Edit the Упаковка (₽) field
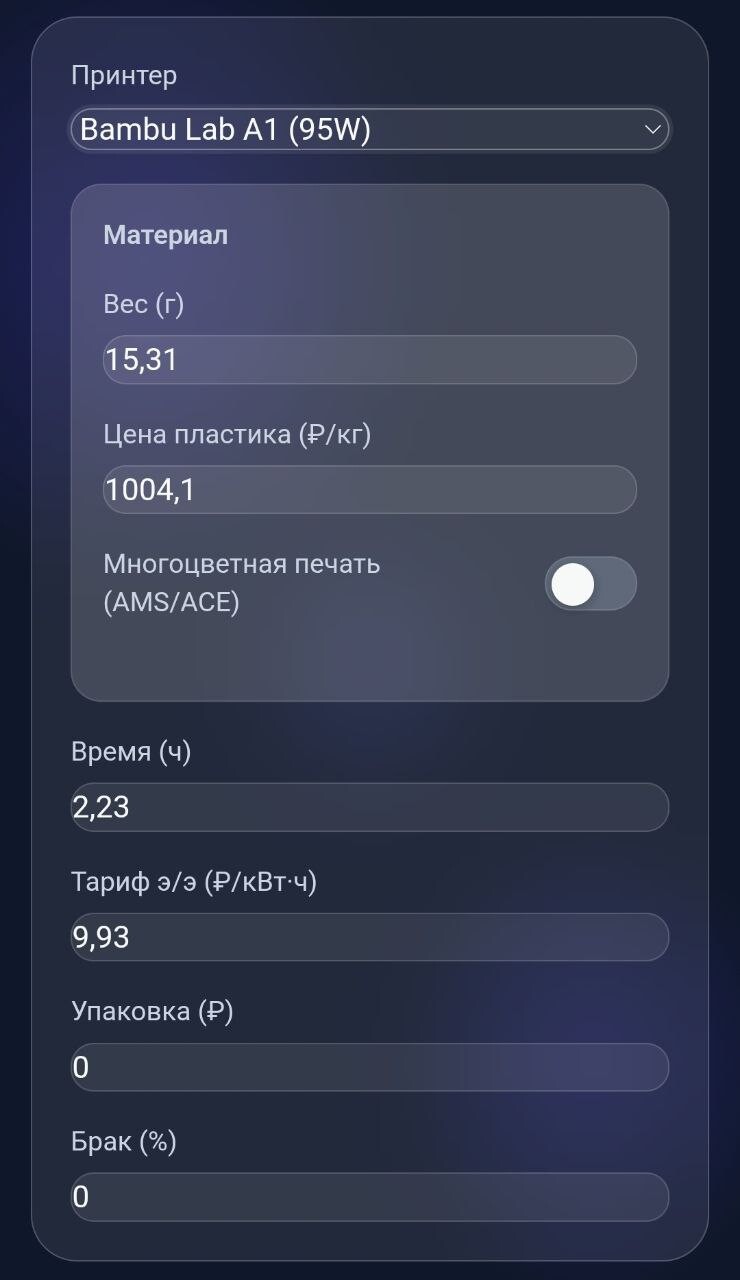The image size is (740, 1280). click(369, 1067)
